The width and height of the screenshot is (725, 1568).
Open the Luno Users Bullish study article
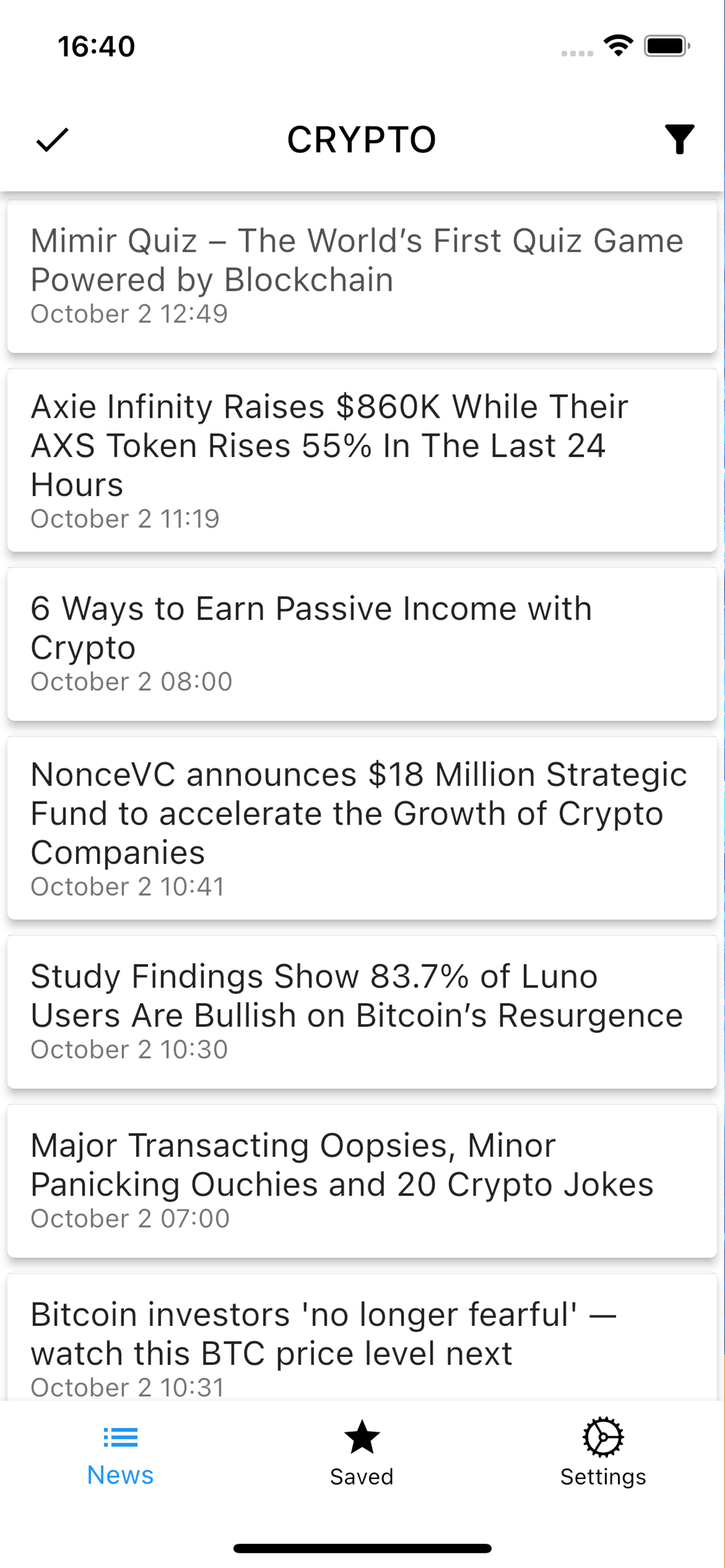[361, 1011]
